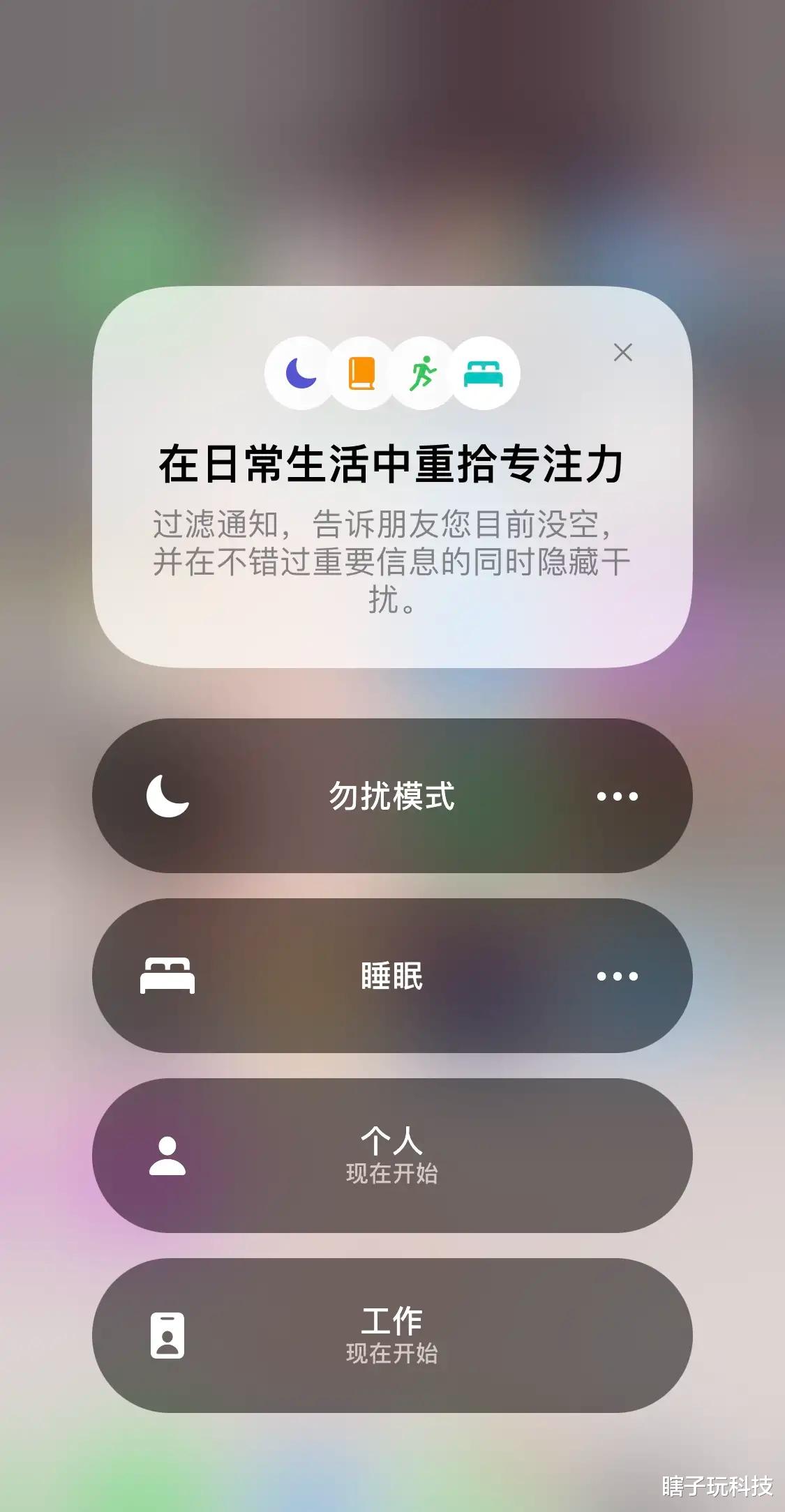
Task: Dismiss the focus intro card with the X
Action: tap(622, 354)
